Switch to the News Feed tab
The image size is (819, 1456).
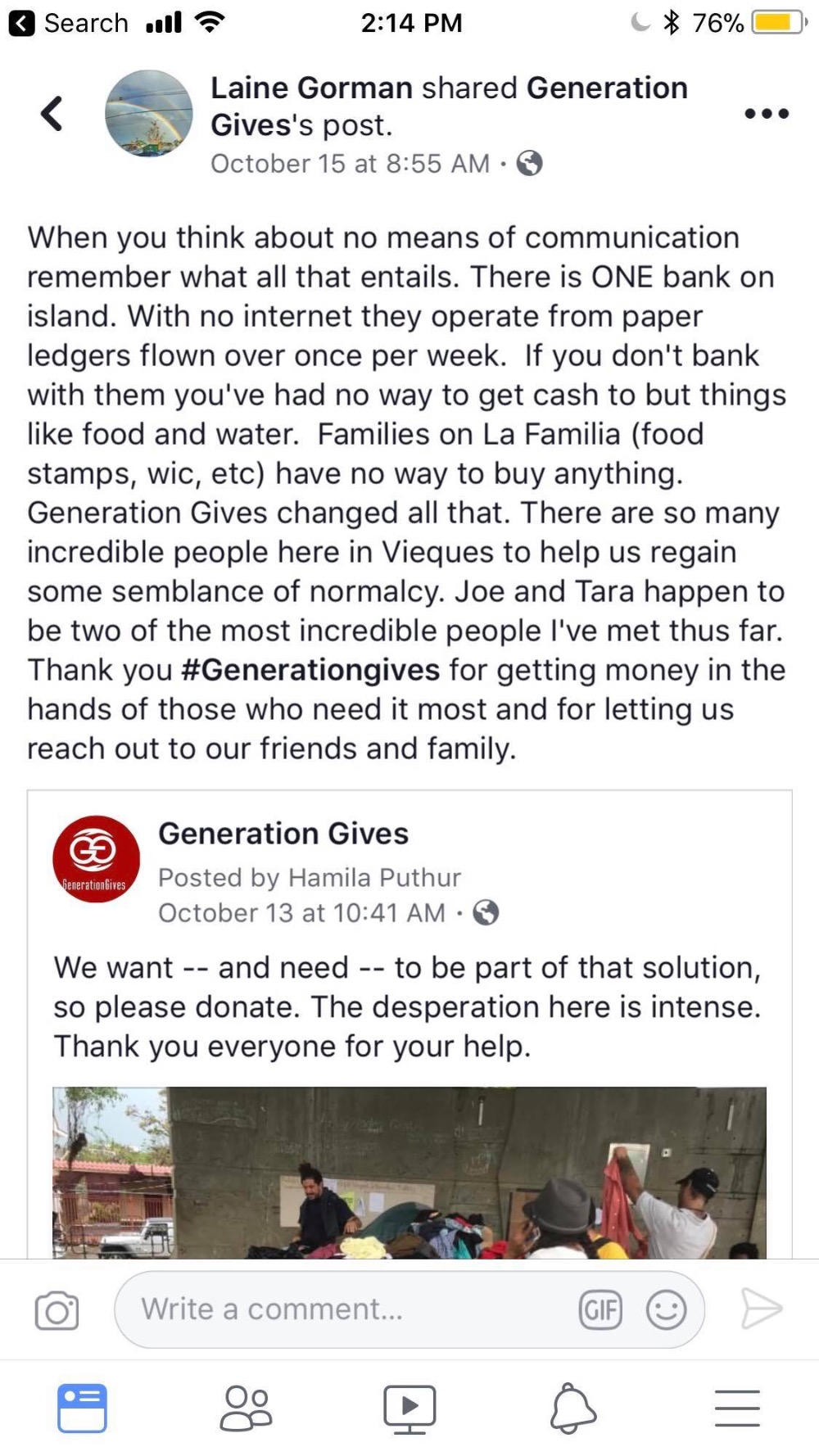(x=82, y=1409)
